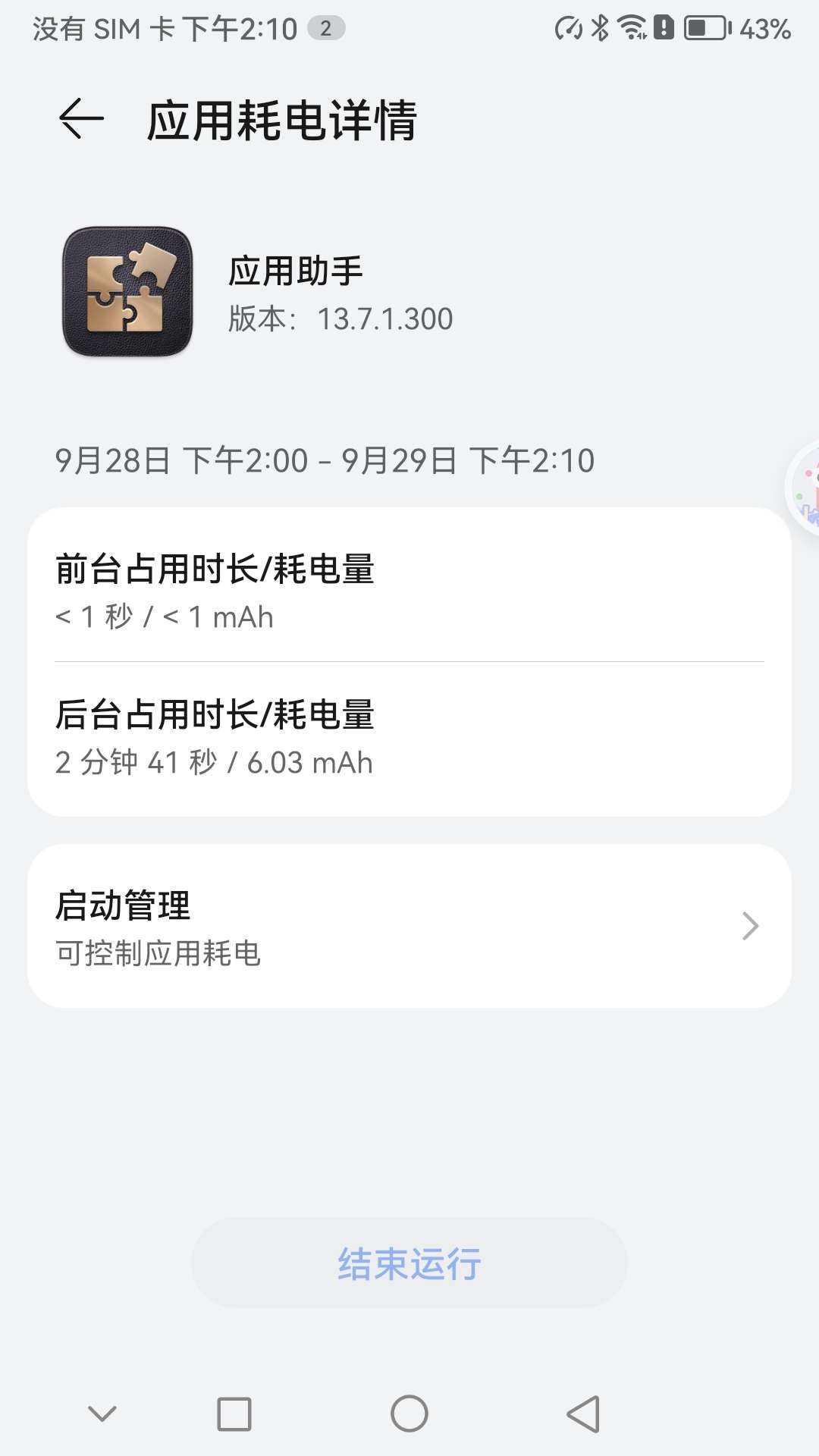The image size is (819, 1456).
Task: Tap the system back triangle button
Action: (x=584, y=1414)
